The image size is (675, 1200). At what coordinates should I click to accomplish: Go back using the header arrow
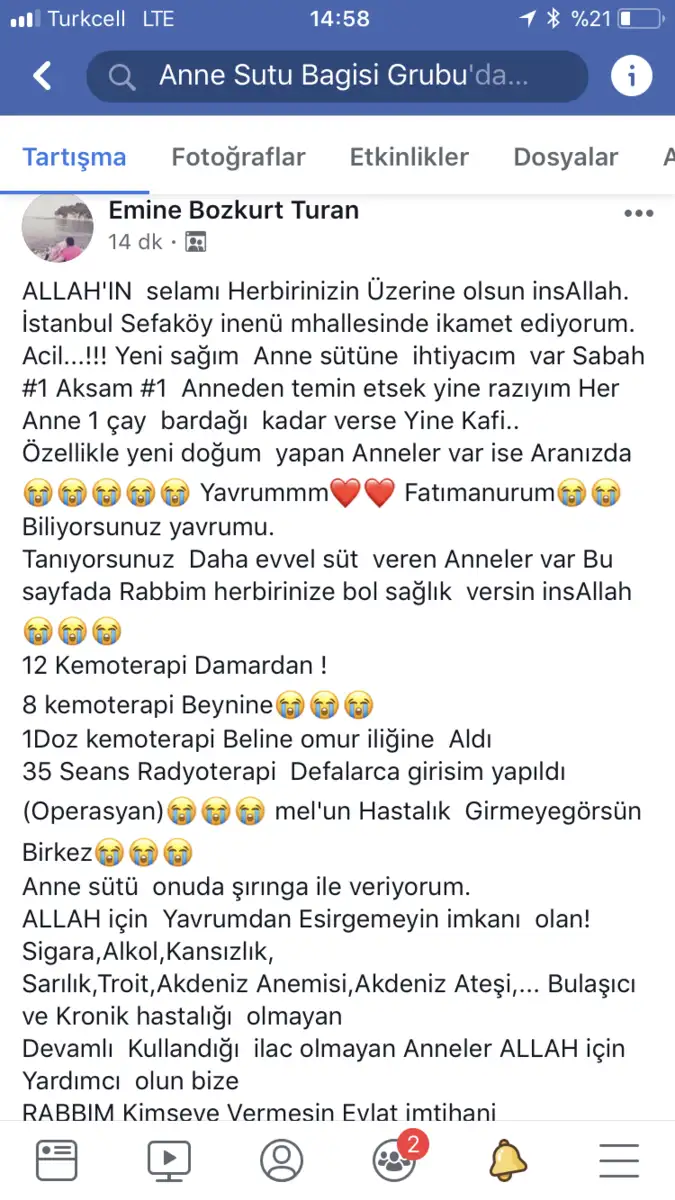tap(42, 76)
